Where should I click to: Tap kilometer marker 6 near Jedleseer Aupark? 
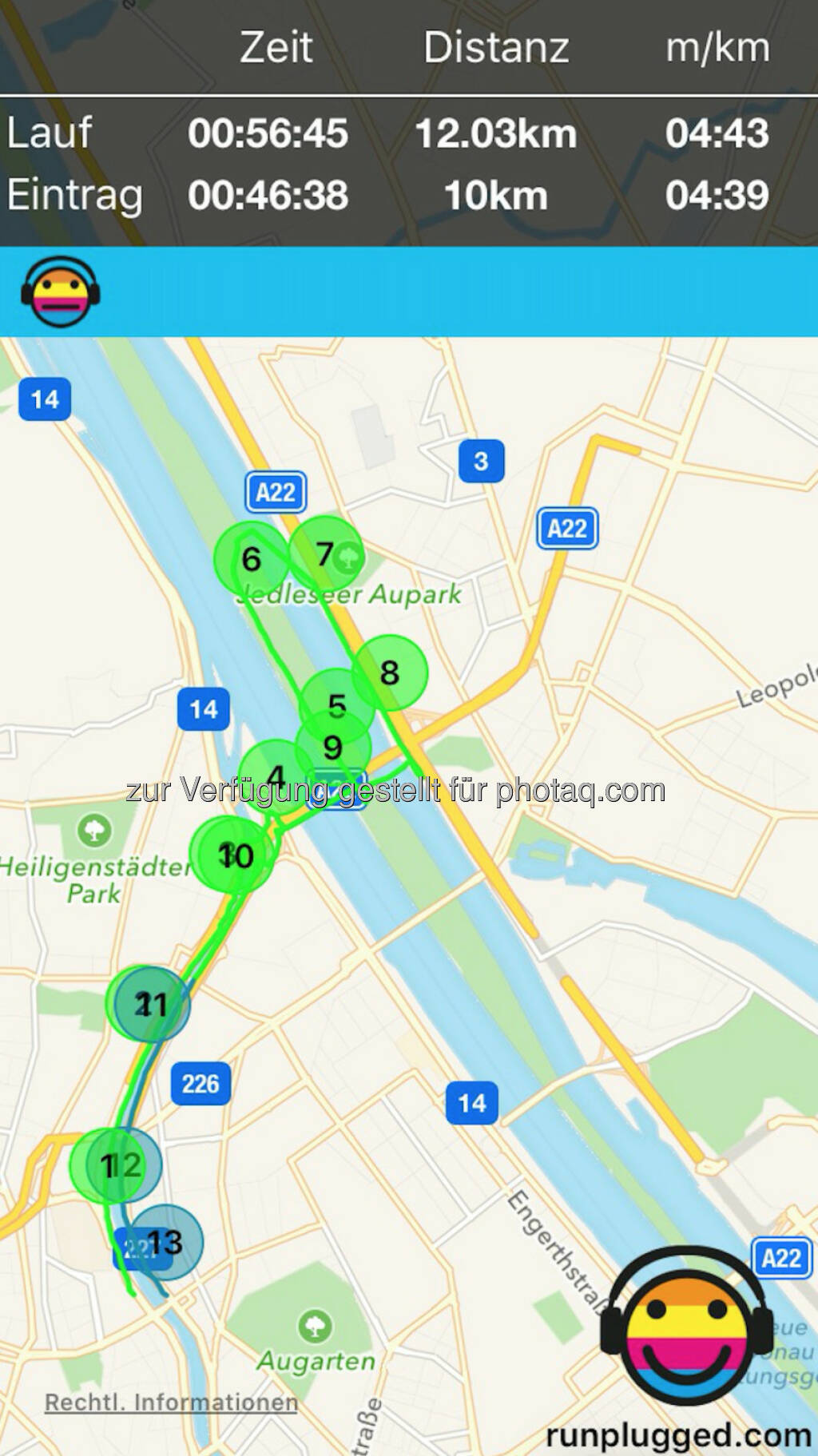click(251, 559)
